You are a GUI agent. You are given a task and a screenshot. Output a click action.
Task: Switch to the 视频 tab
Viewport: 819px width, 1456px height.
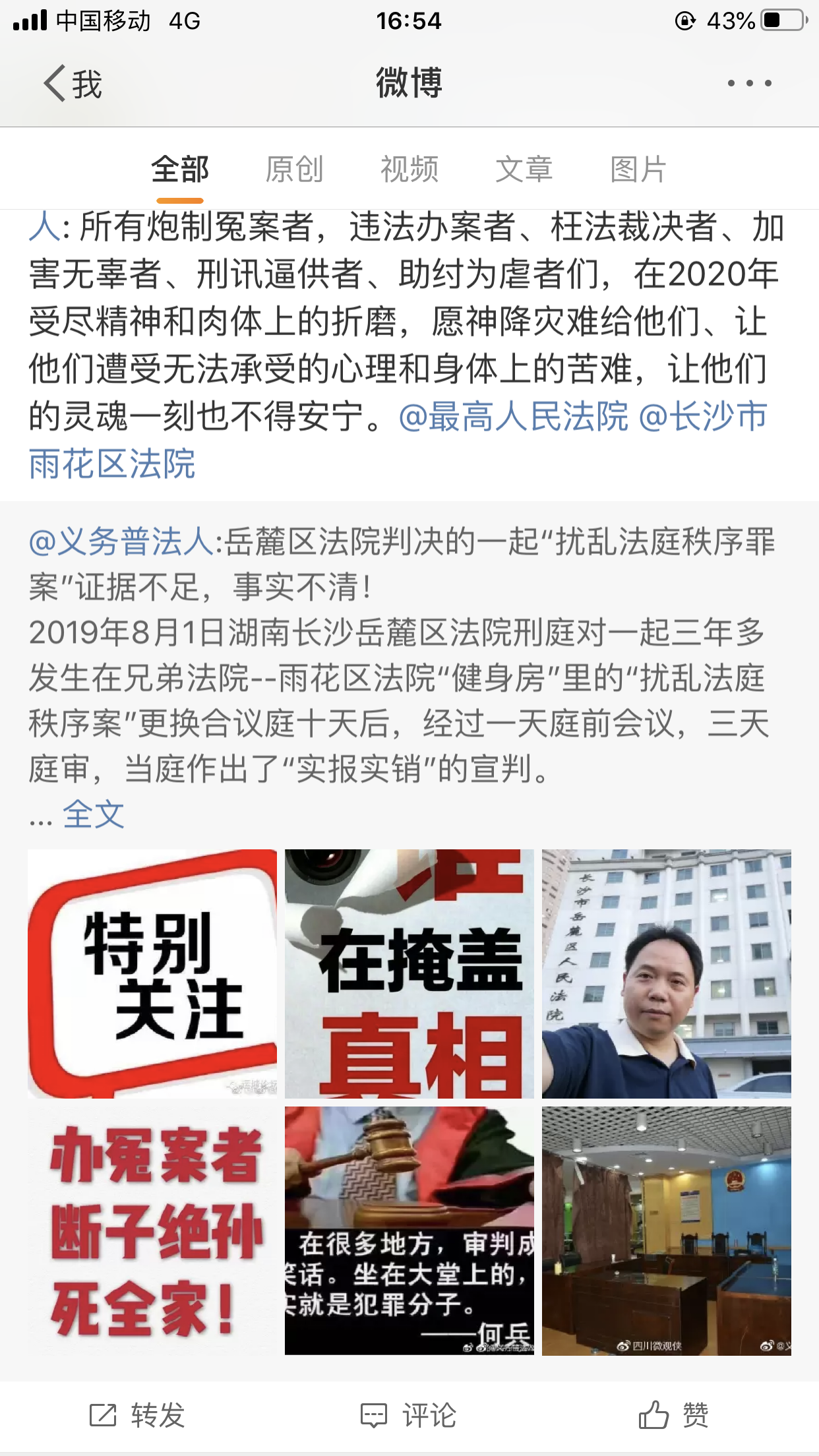pos(409,169)
